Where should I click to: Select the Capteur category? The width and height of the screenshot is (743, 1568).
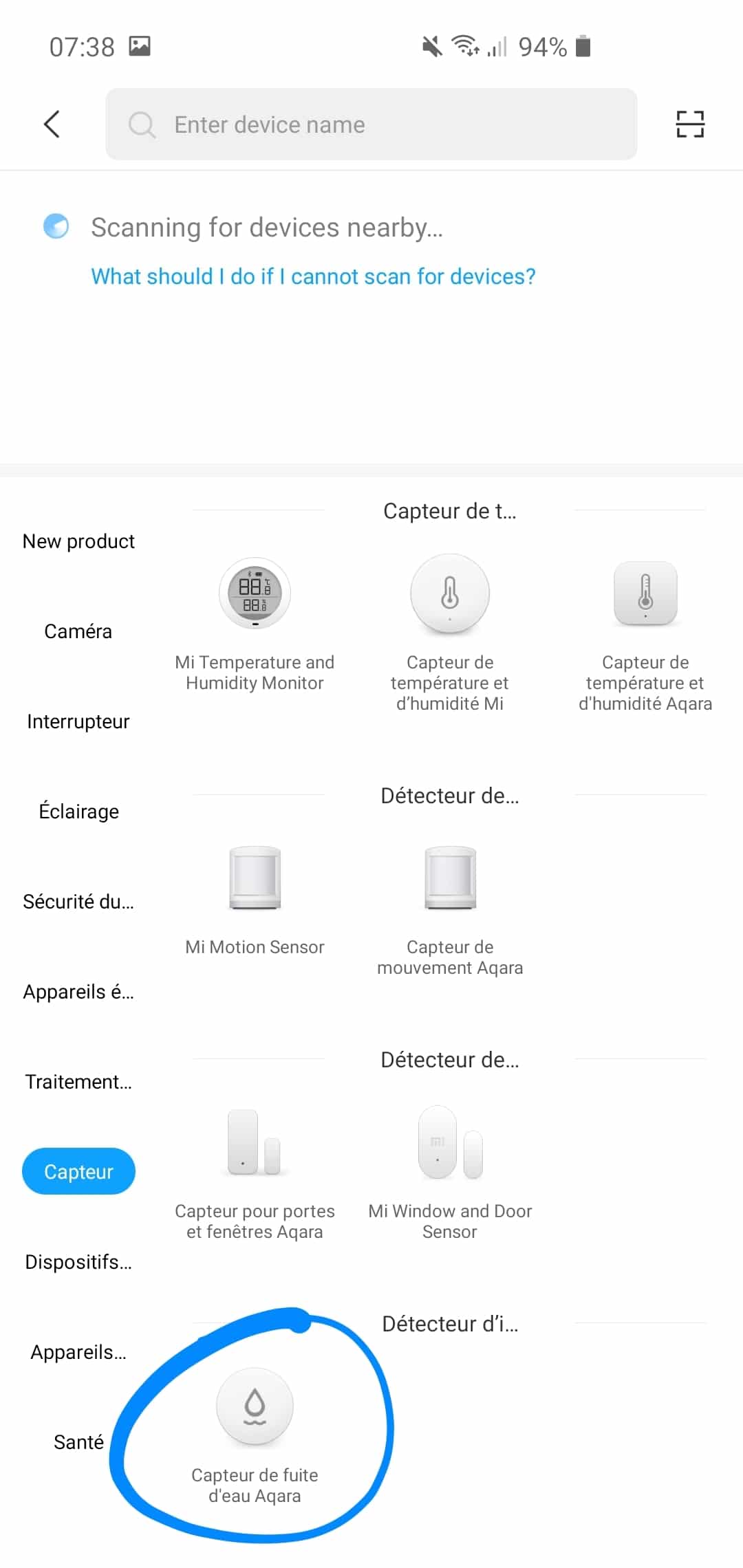click(78, 1171)
